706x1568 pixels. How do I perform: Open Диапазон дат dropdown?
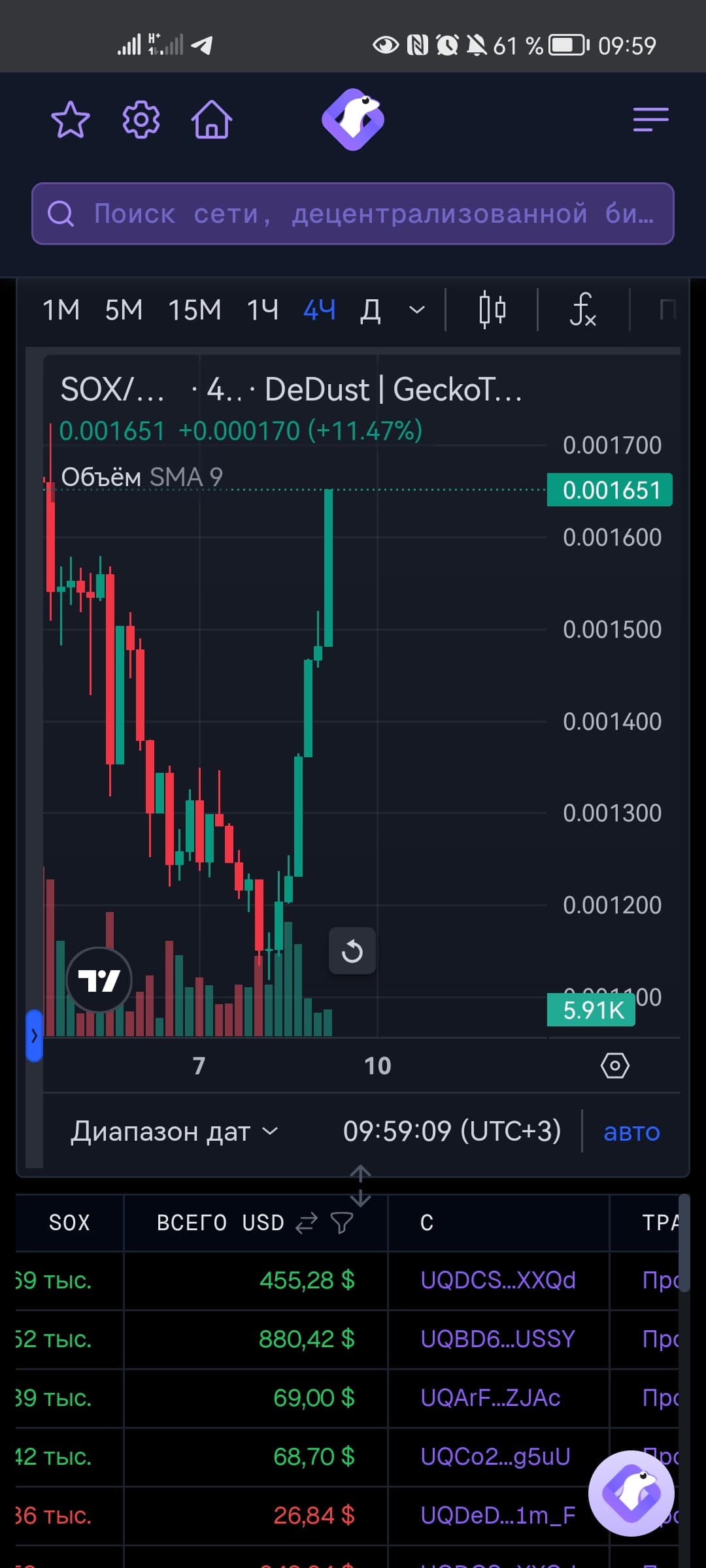[x=175, y=1131]
